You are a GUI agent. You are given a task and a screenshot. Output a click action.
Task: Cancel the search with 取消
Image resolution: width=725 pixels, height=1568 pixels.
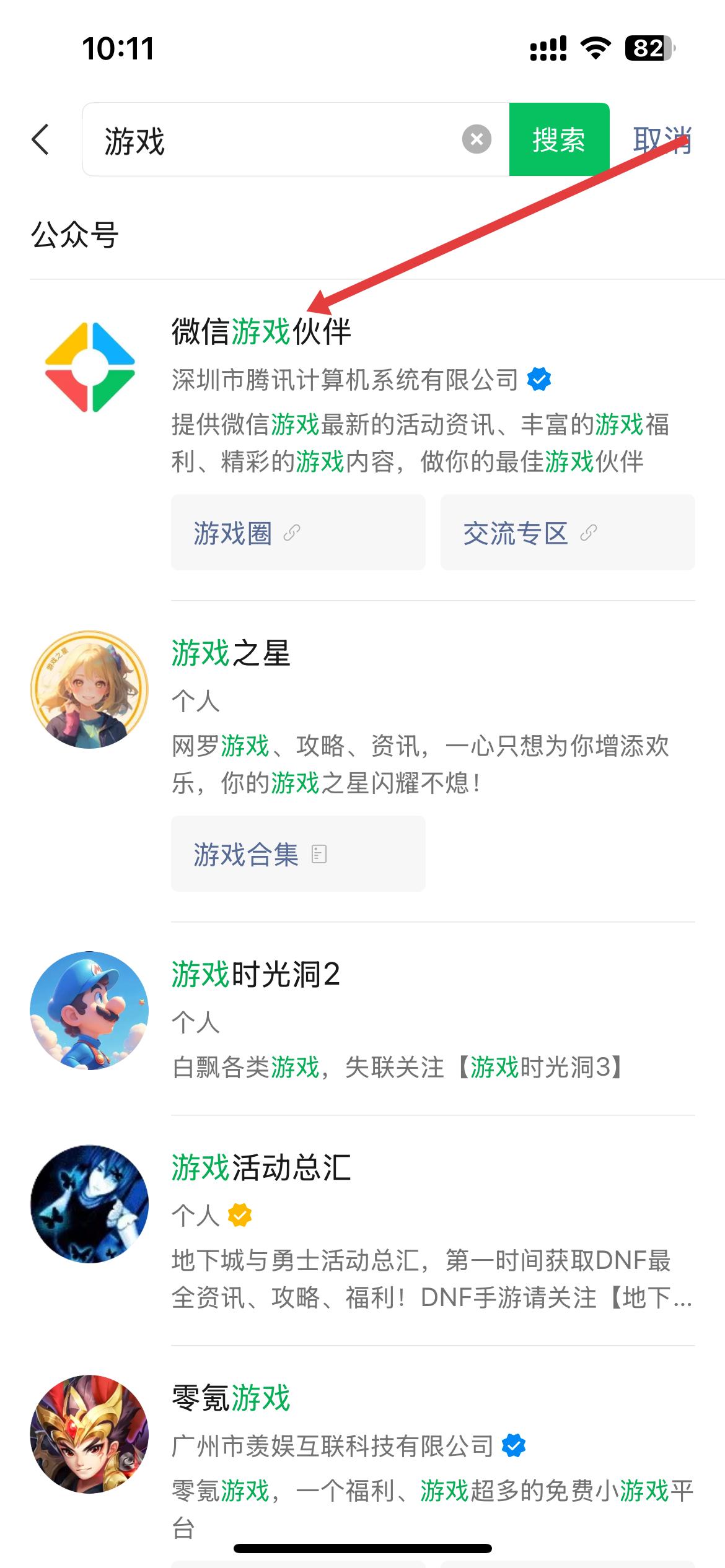pyautogui.click(x=662, y=140)
